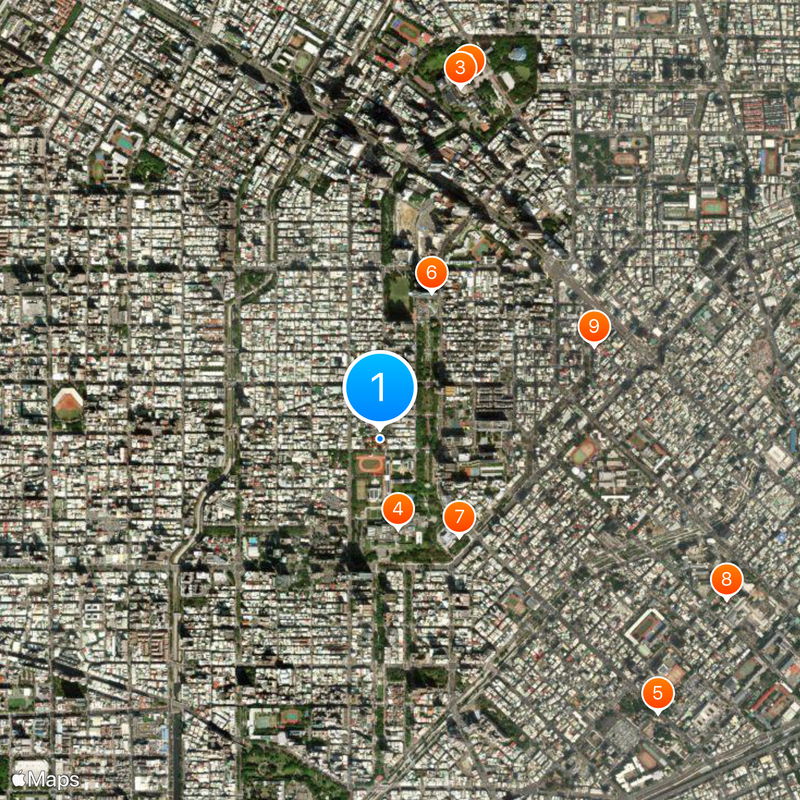Open map pin number 4
The image size is (800, 800).
[398, 510]
